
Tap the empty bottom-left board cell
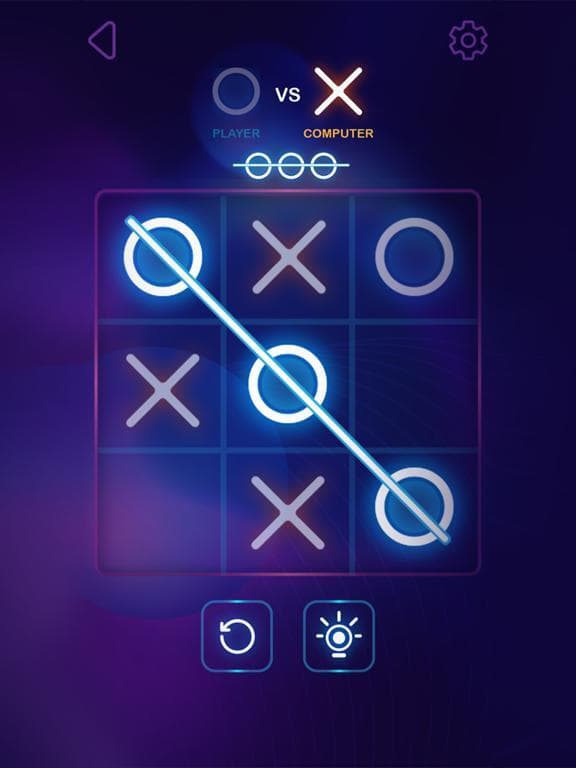pos(160,512)
